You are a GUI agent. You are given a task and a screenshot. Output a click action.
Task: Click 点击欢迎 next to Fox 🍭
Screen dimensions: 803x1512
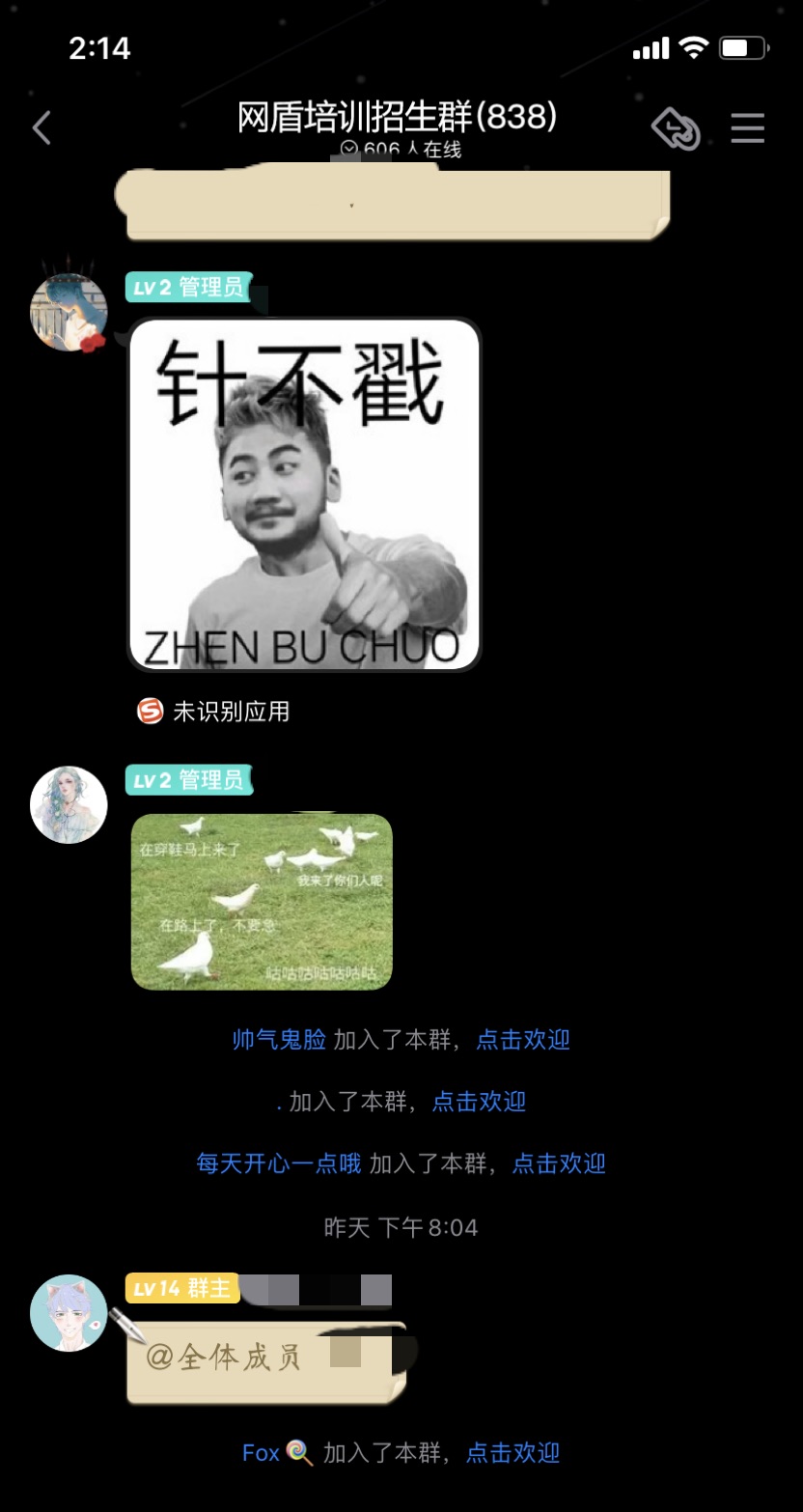[512, 1452]
